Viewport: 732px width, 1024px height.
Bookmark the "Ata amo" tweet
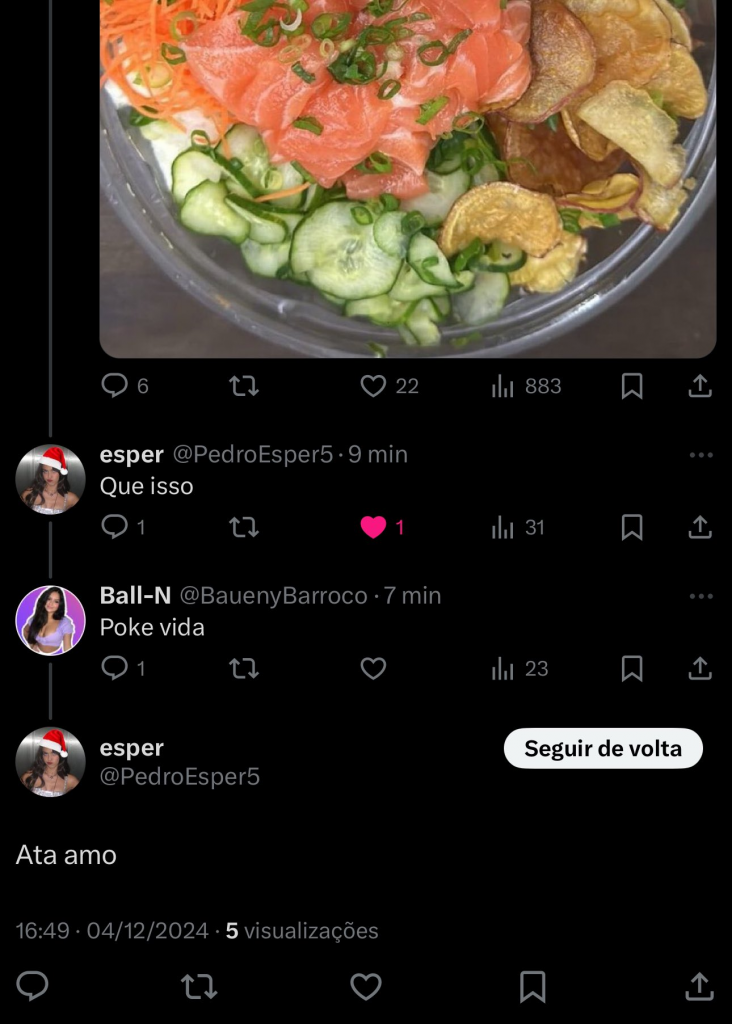tap(533, 987)
